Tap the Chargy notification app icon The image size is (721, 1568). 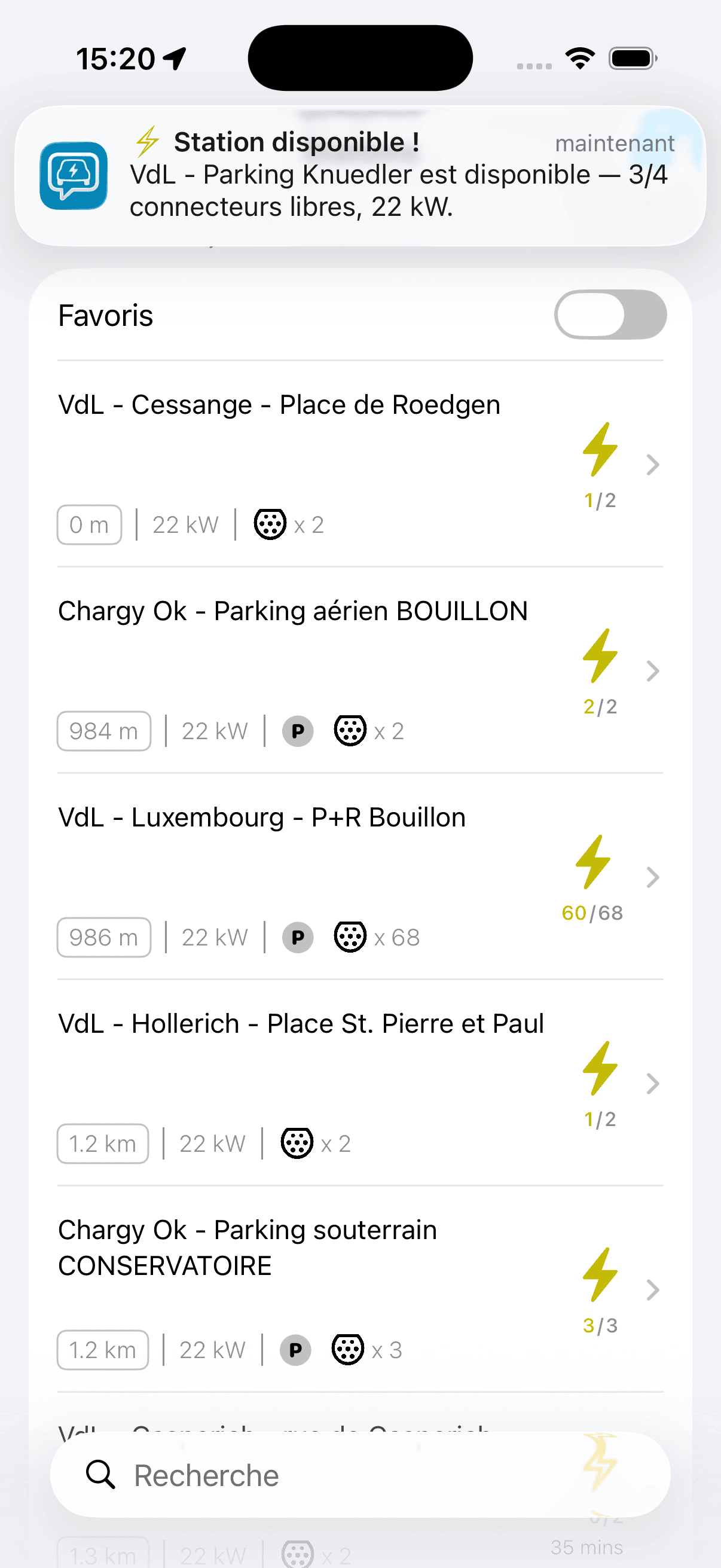point(73,176)
